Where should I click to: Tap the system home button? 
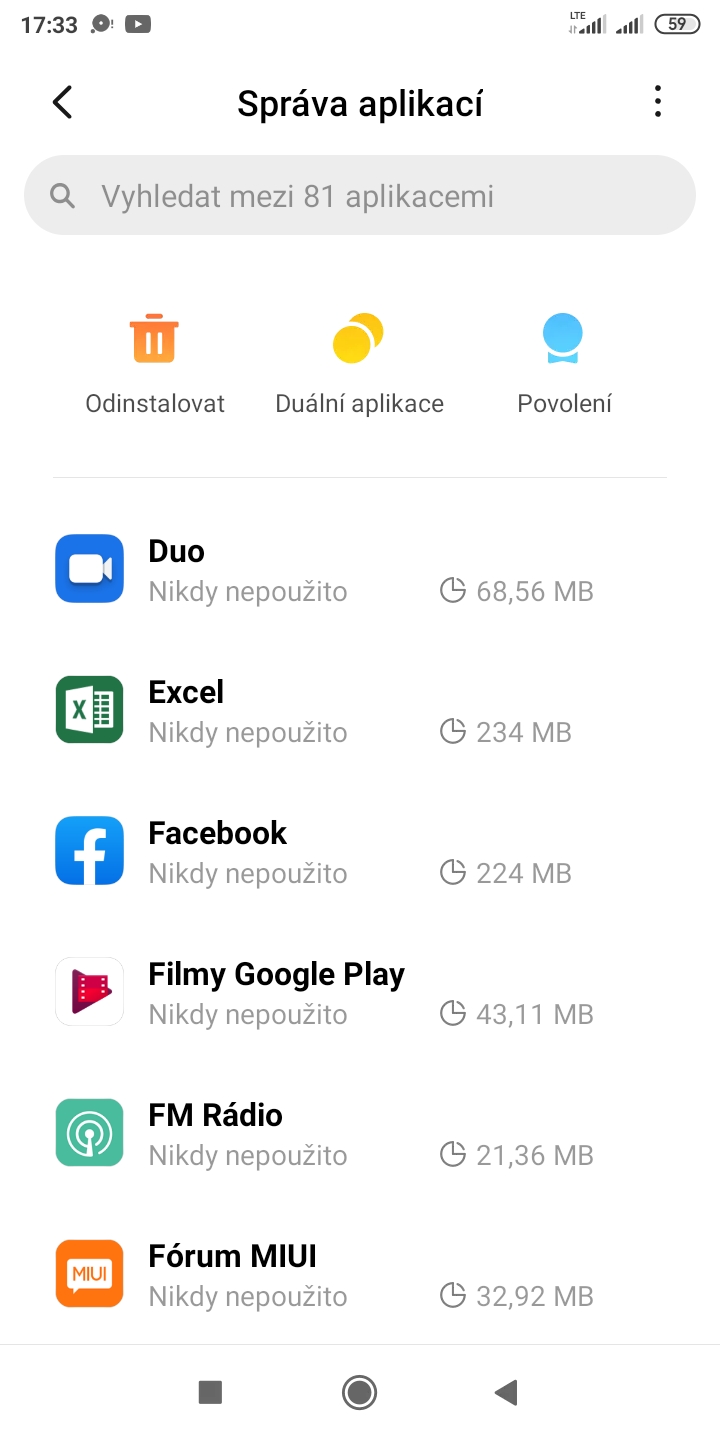[359, 1392]
